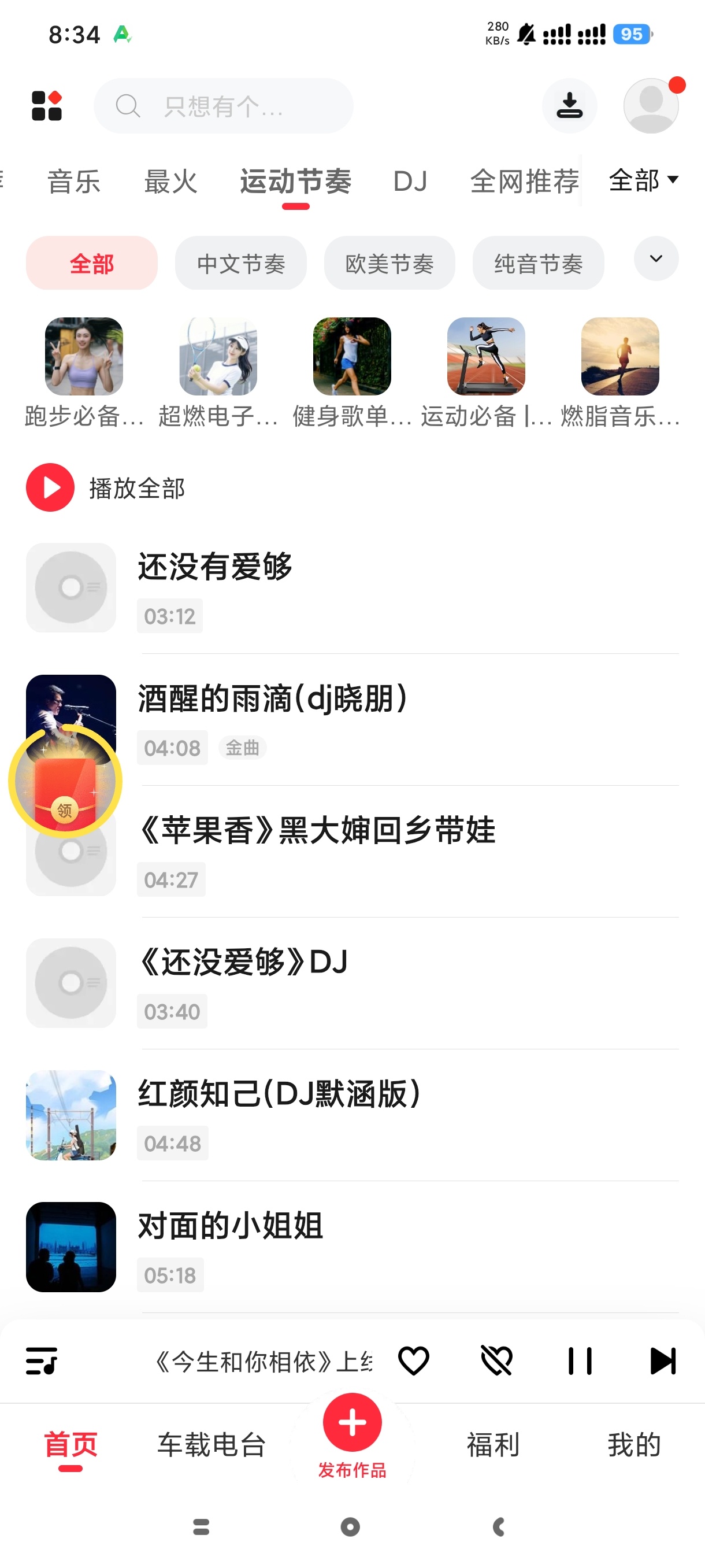
Task: Pause the current track
Action: [x=580, y=1361]
